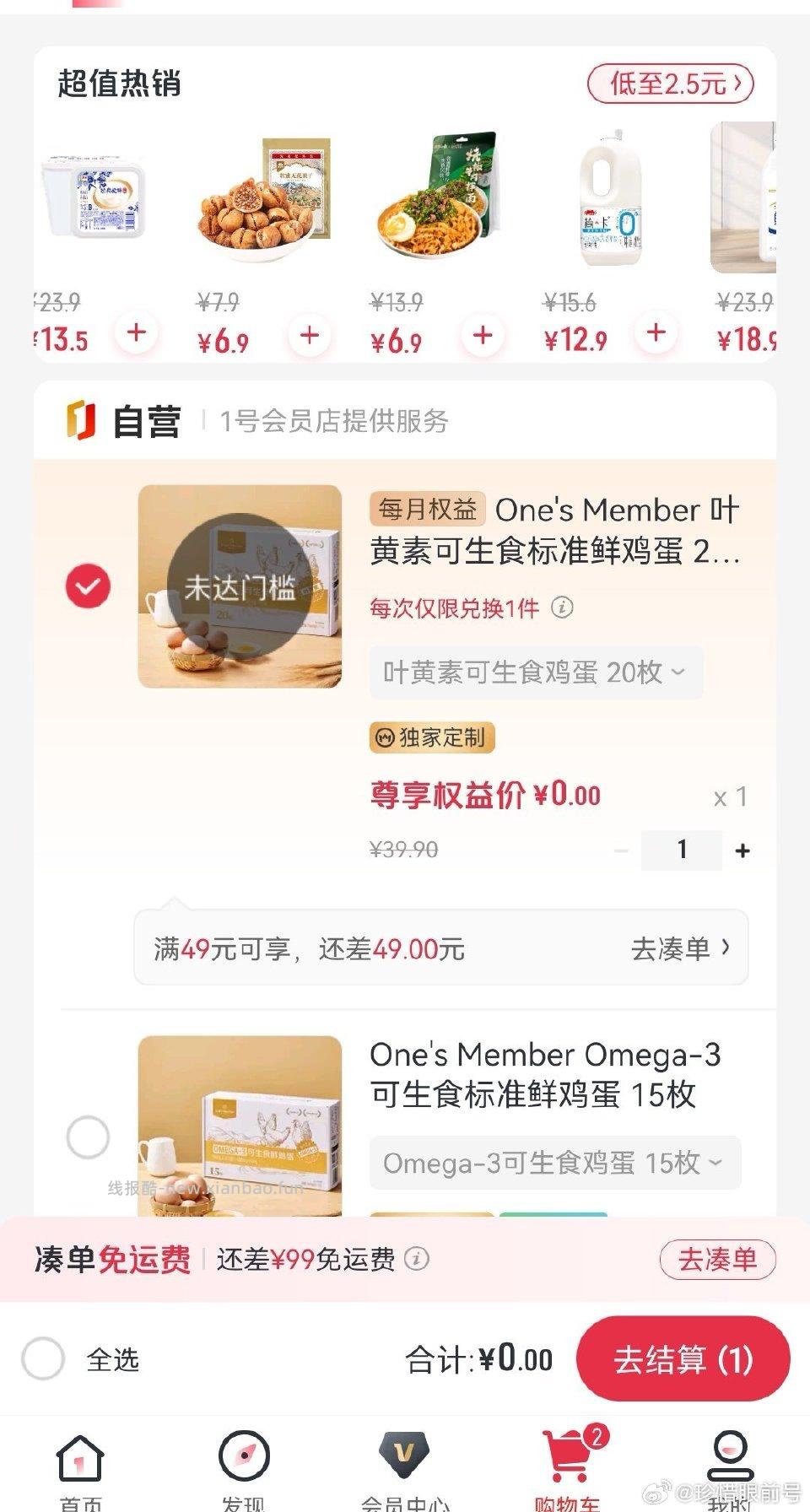The image size is (810, 1512).
Task: Tap the 去结算 (1) checkout button
Action: click(683, 1359)
